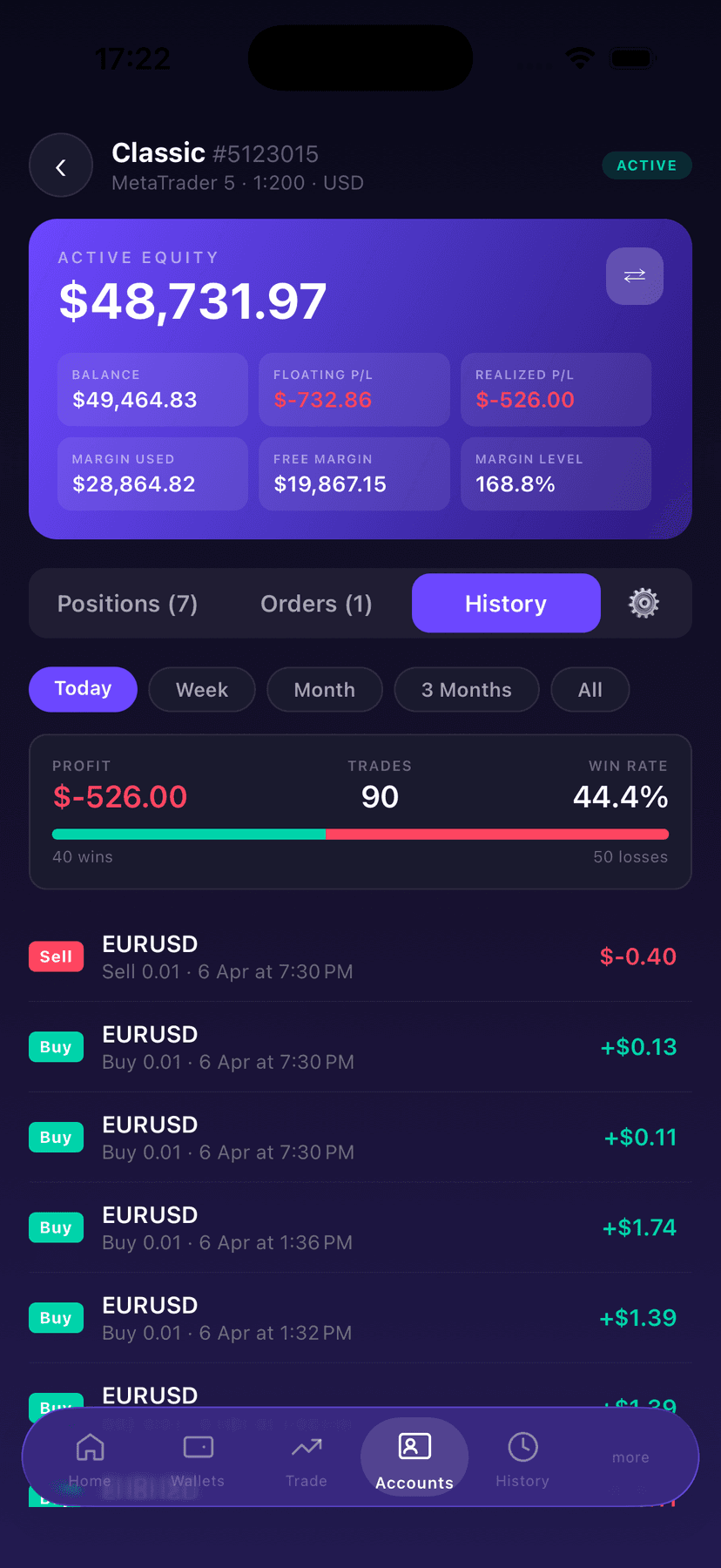The width and height of the screenshot is (721, 1568).
Task: Switch to the Positions (7) tab
Action: pyautogui.click(x=127, y=603)
